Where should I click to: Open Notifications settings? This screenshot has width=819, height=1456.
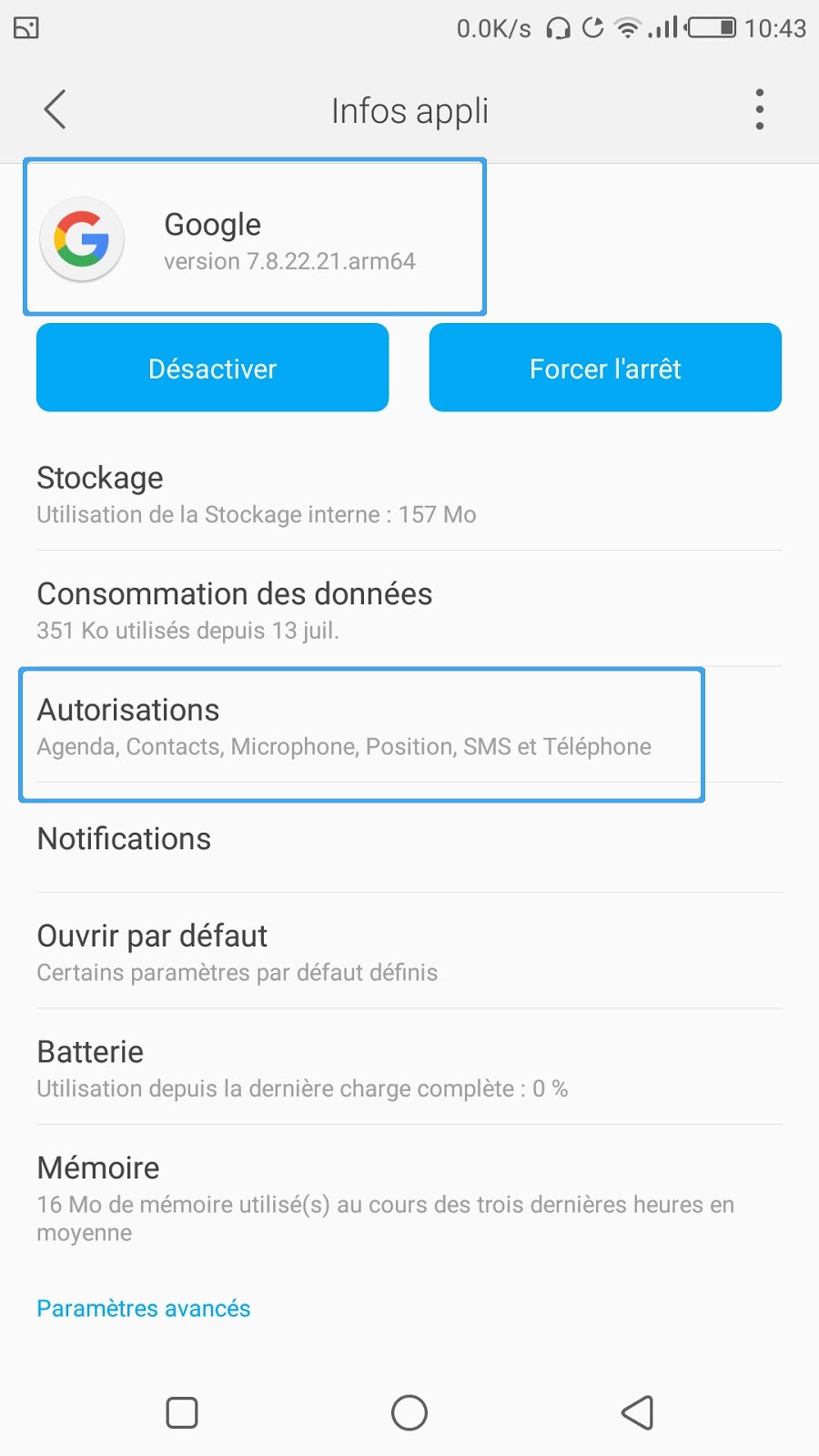pyautogui.click(x=409, y=839)
